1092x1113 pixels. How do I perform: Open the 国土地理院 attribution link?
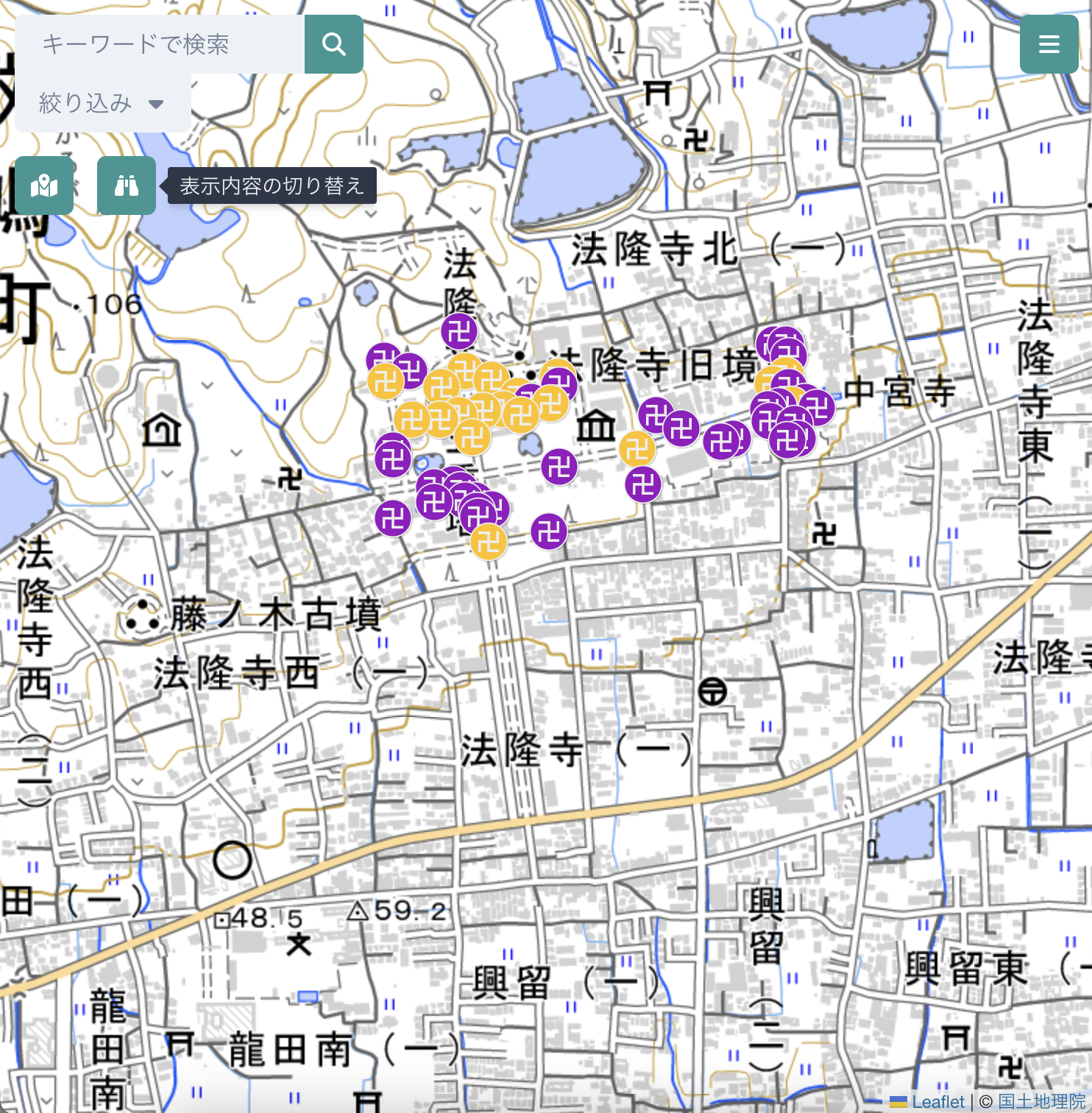1041,1101
